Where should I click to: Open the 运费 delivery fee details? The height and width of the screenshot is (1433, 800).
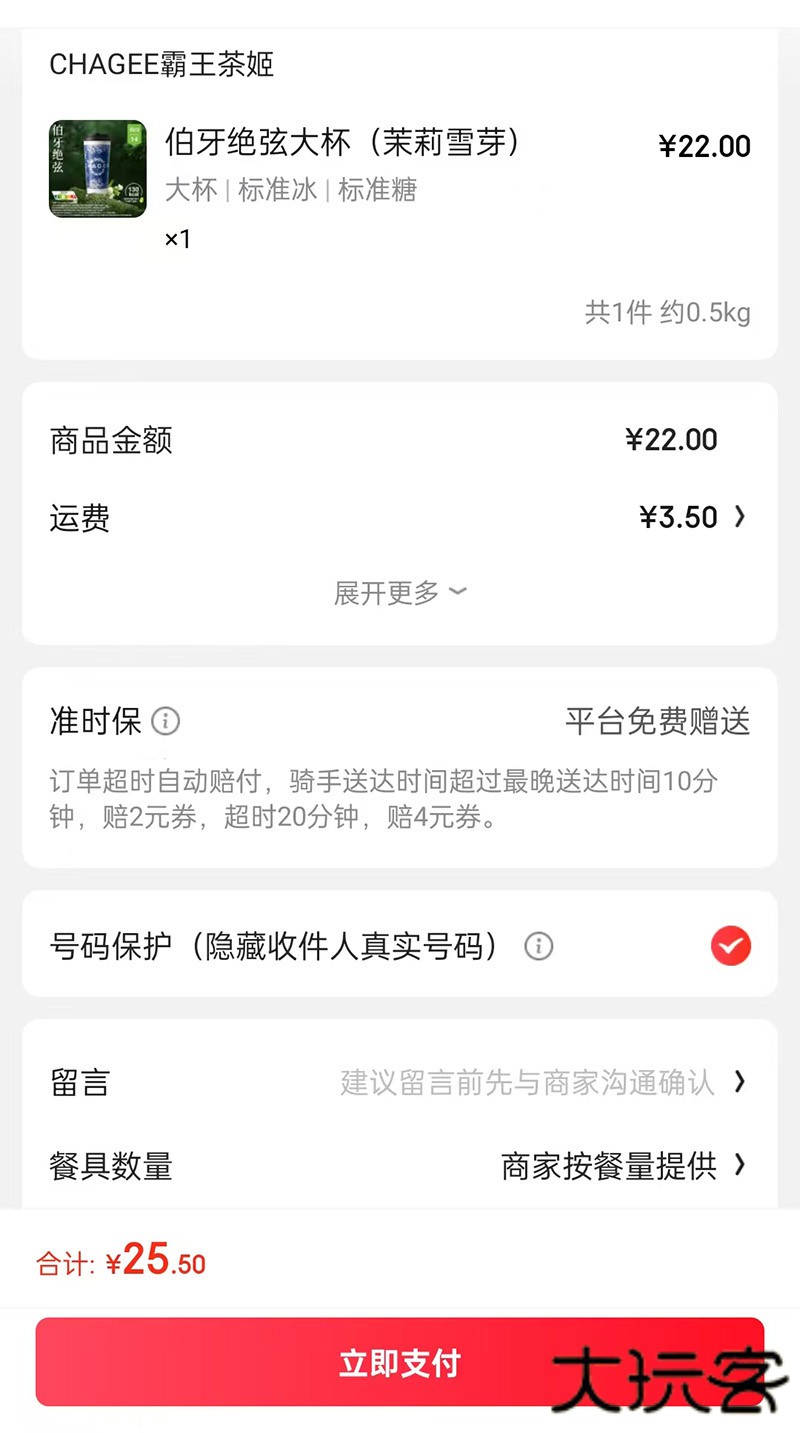pos(692,517)
